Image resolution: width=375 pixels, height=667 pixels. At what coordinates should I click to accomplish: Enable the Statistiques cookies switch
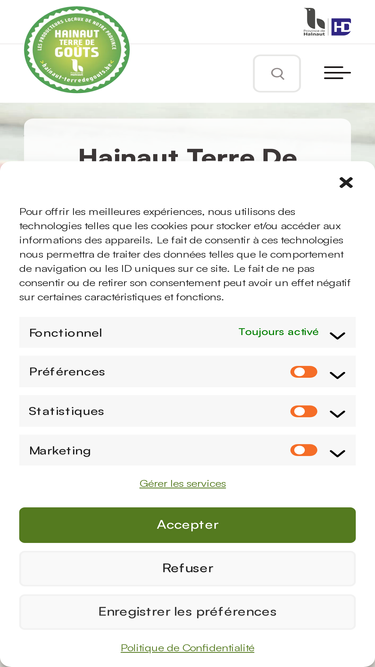coord(304,411)
